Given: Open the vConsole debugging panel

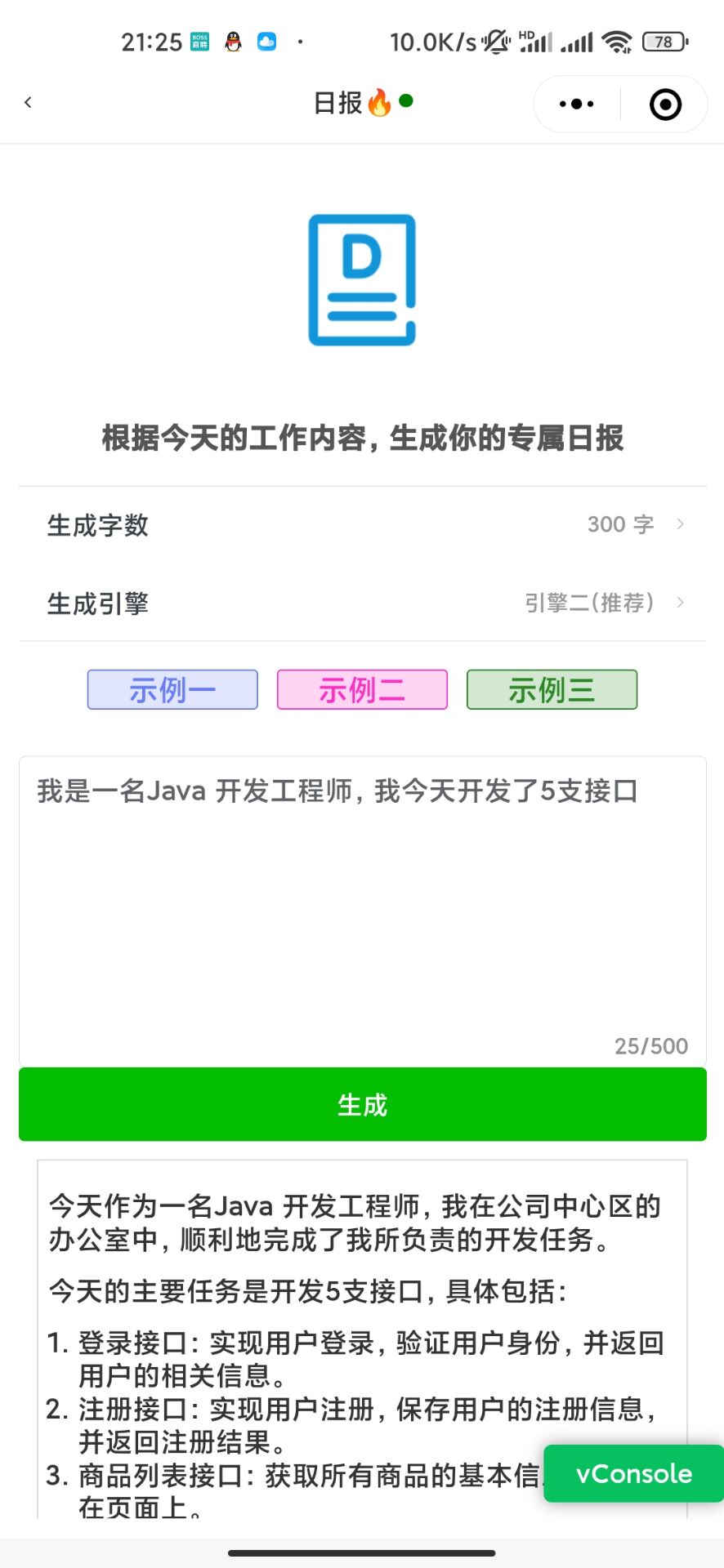Looking at the screenshot, I should click(632, 1474).
